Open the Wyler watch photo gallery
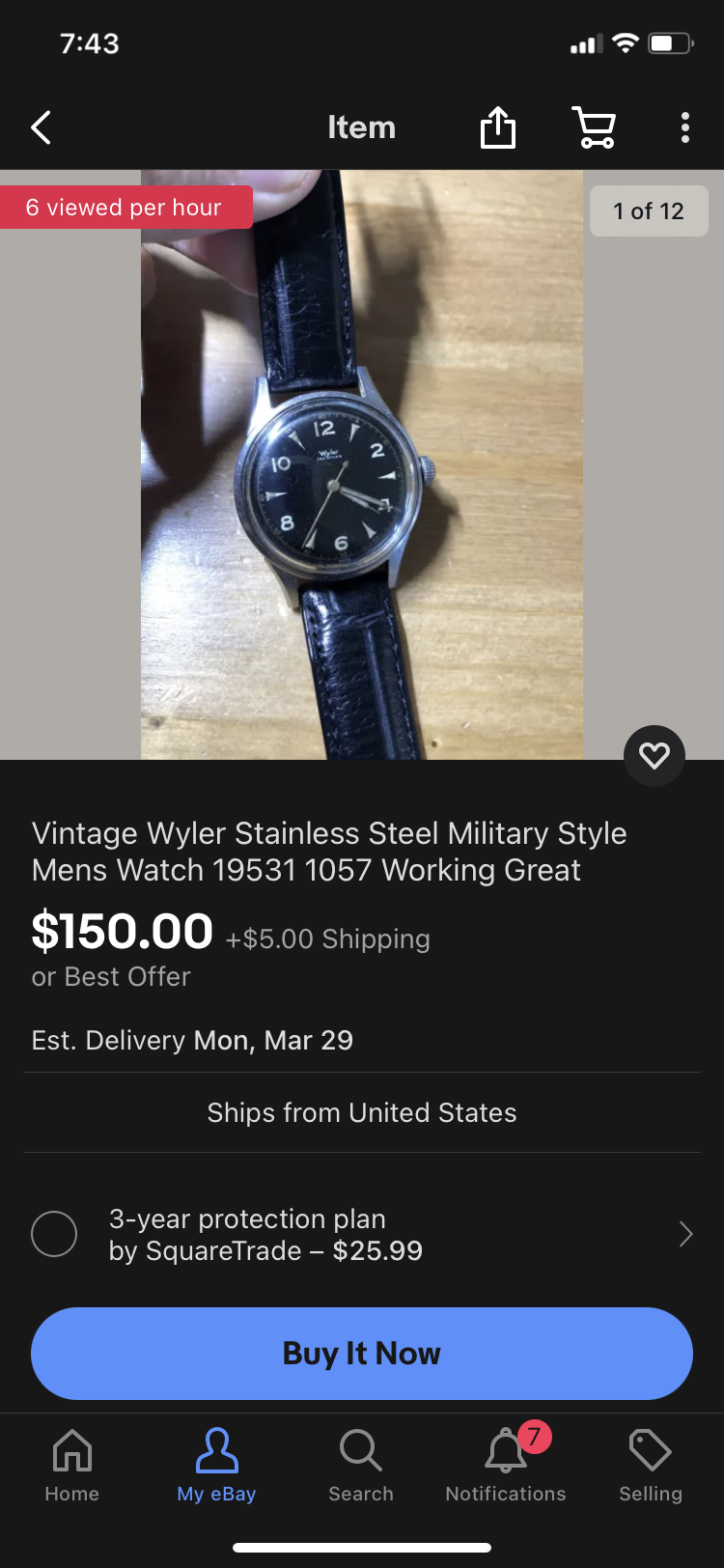724x1568 pixels. point(362,464)
